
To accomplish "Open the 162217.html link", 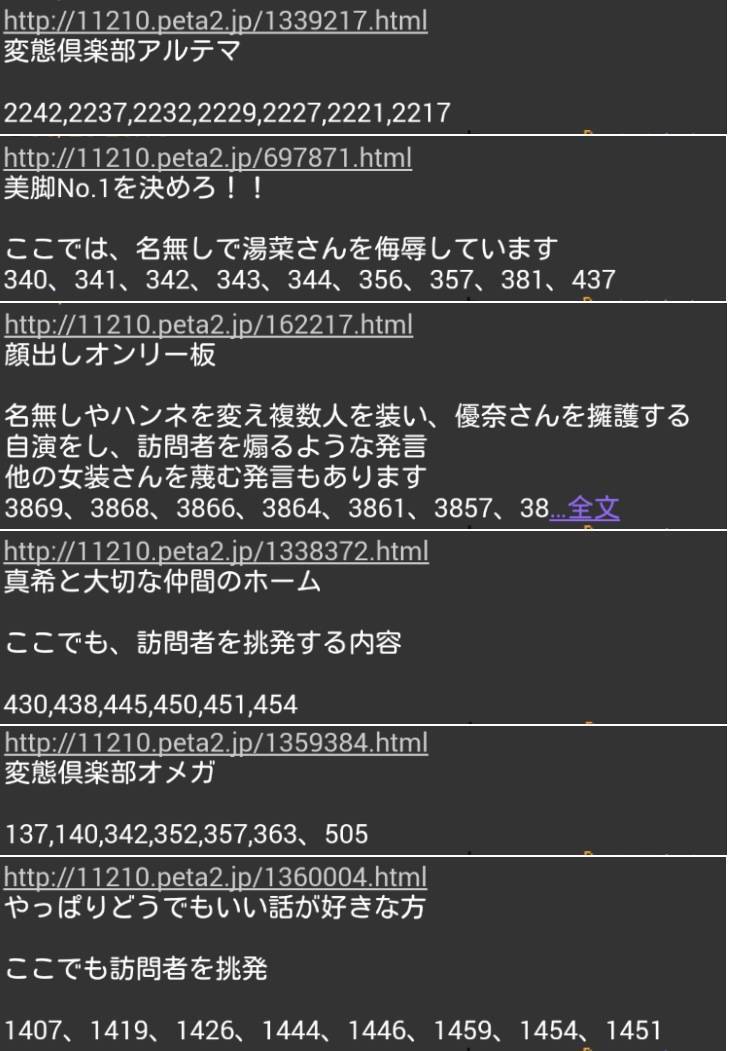I will tap(208, 325).
